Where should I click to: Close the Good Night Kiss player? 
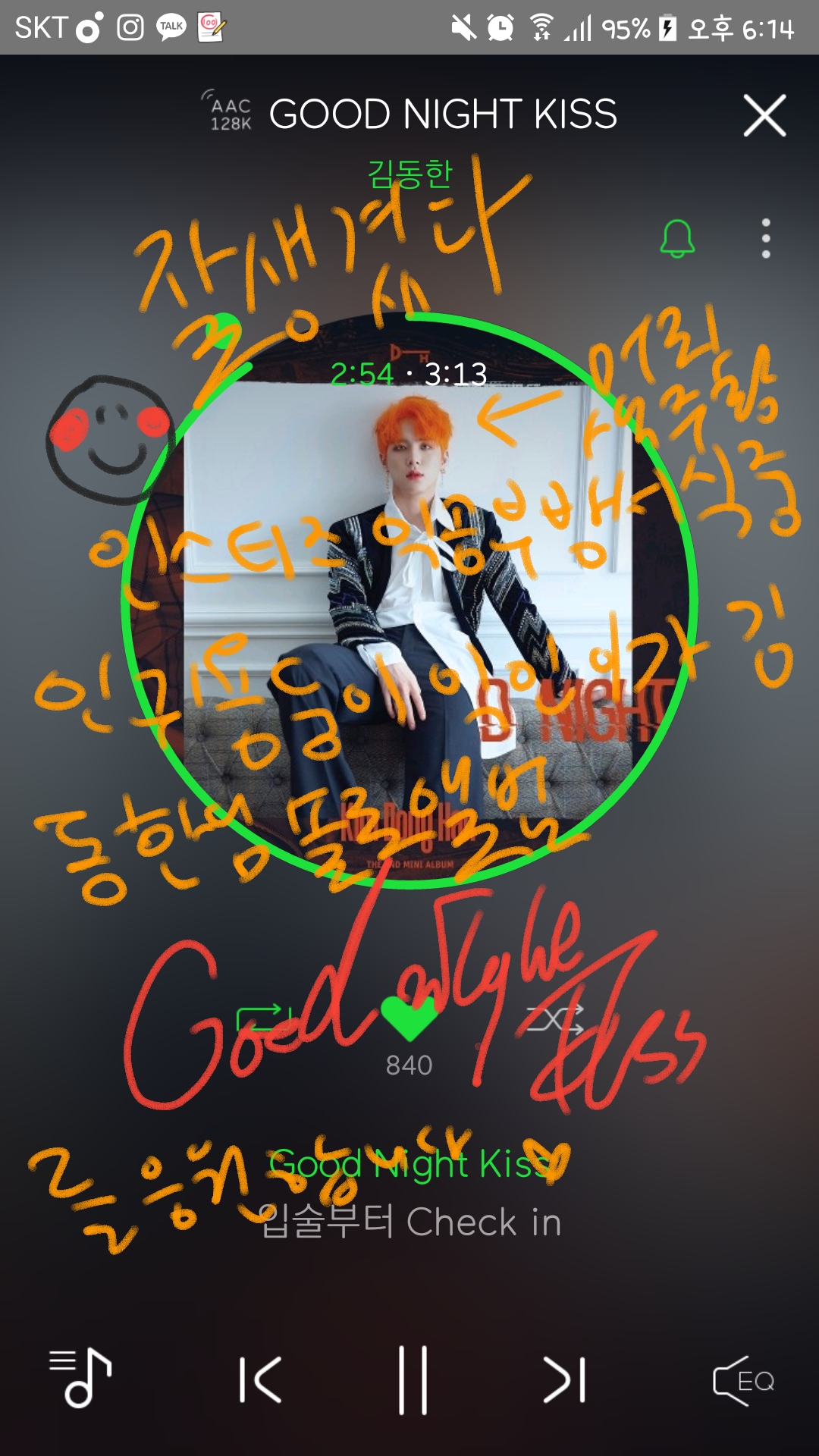[x=764, y=115]
